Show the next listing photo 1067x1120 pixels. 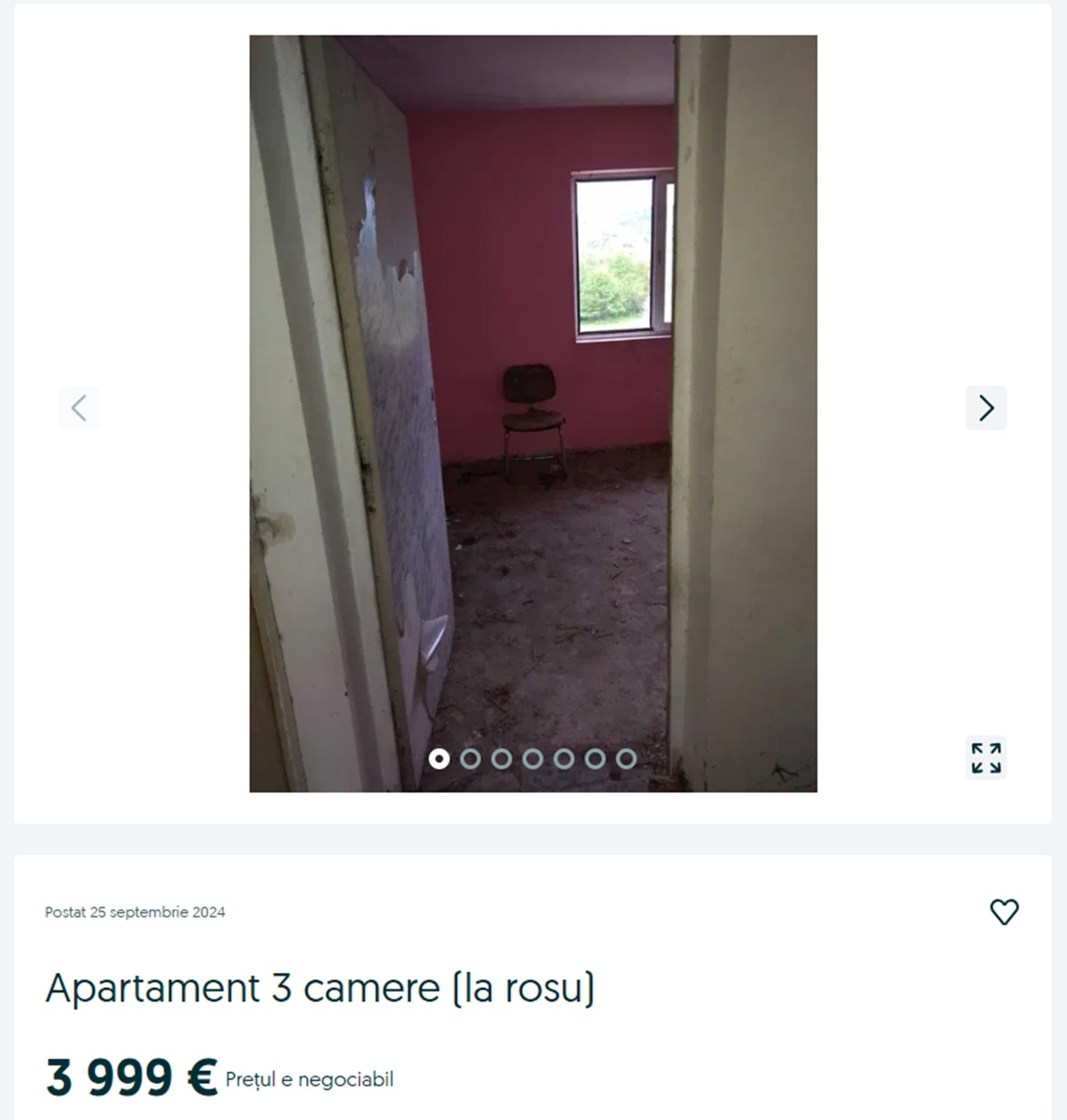tap(985, 408)
